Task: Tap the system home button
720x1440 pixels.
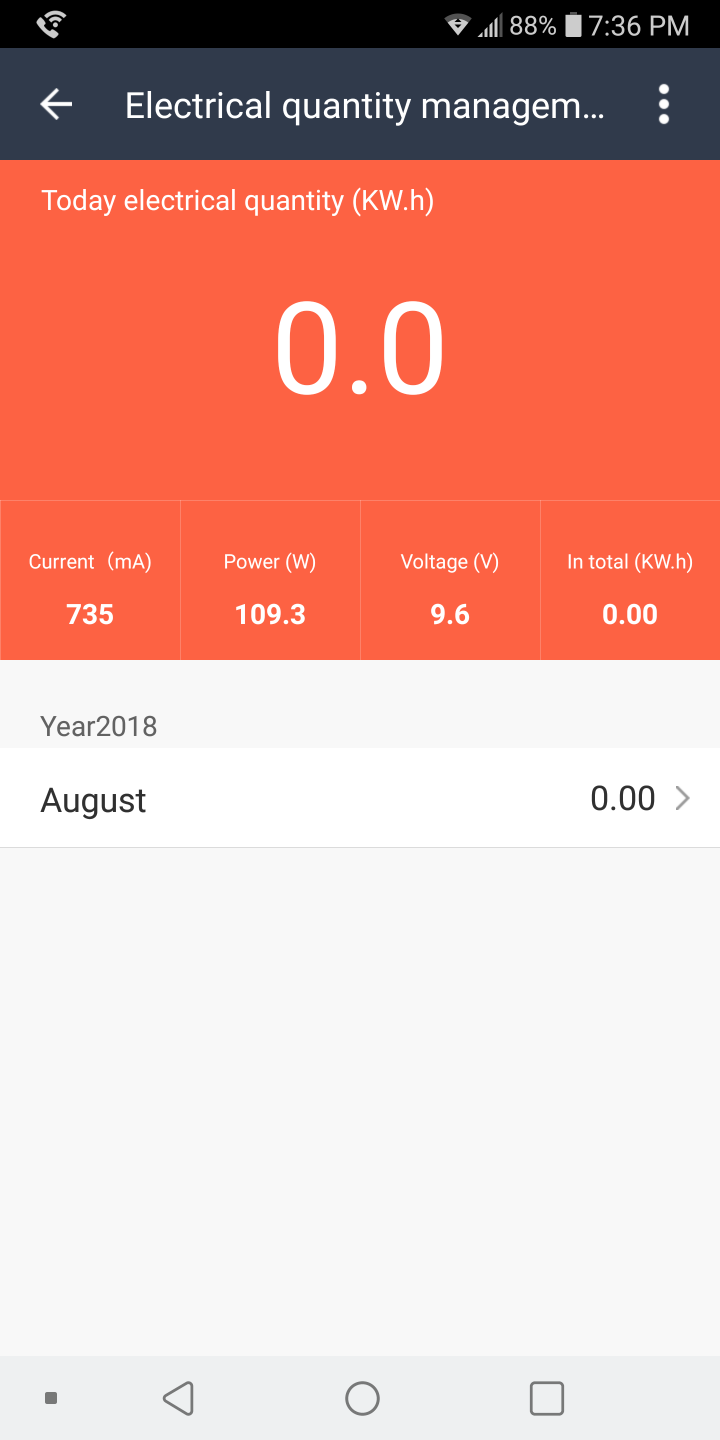Action: pyautogui.click(x=362, y=1398)
